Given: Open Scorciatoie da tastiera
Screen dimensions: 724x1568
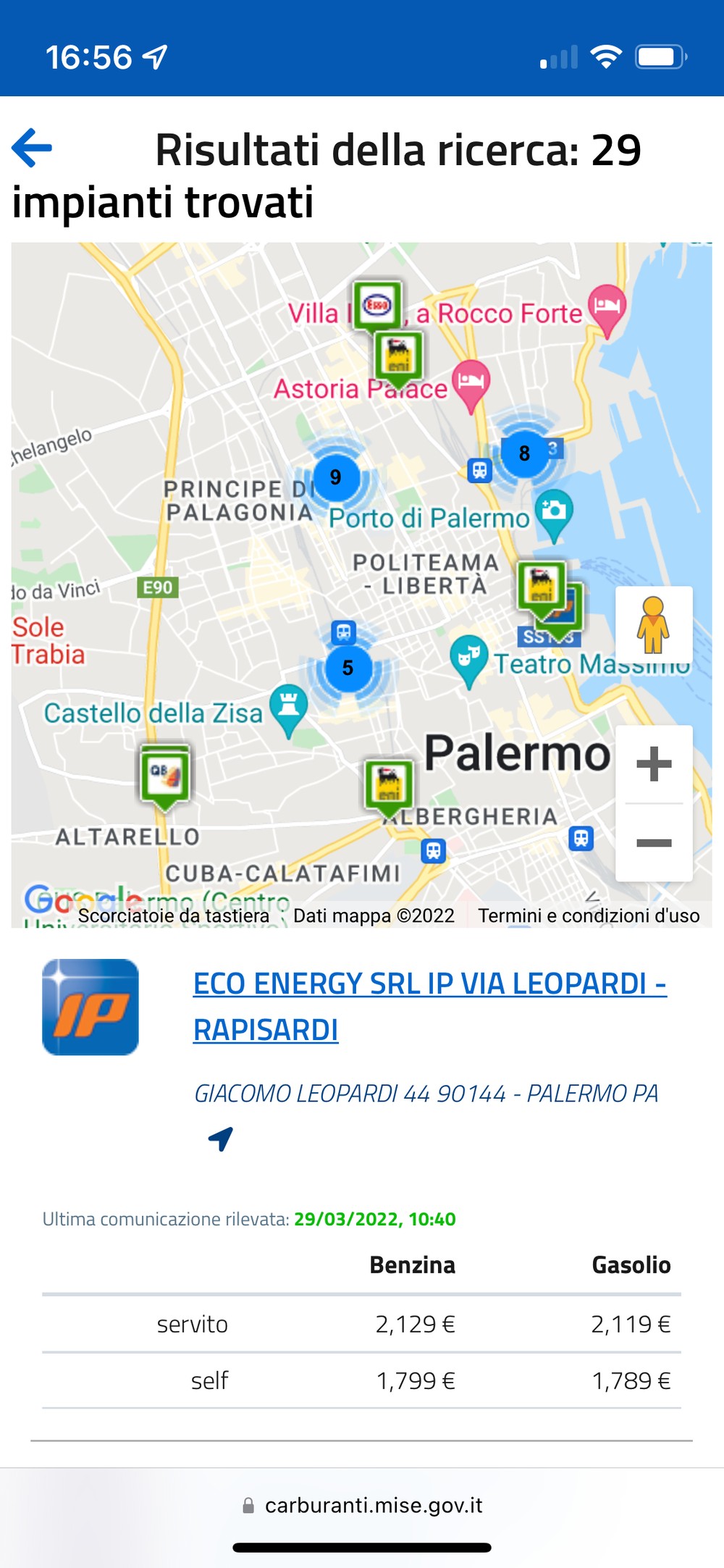Looking at the screenshot, I should click(174, 915).
